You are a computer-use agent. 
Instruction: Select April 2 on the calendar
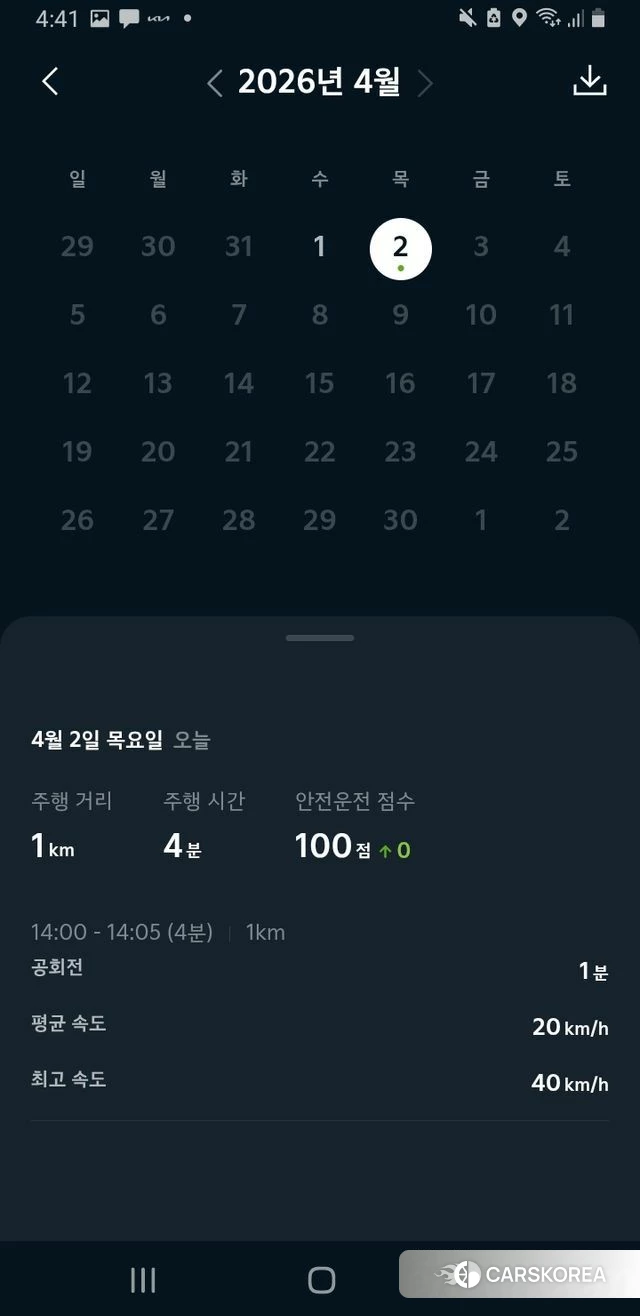(400, 248)
